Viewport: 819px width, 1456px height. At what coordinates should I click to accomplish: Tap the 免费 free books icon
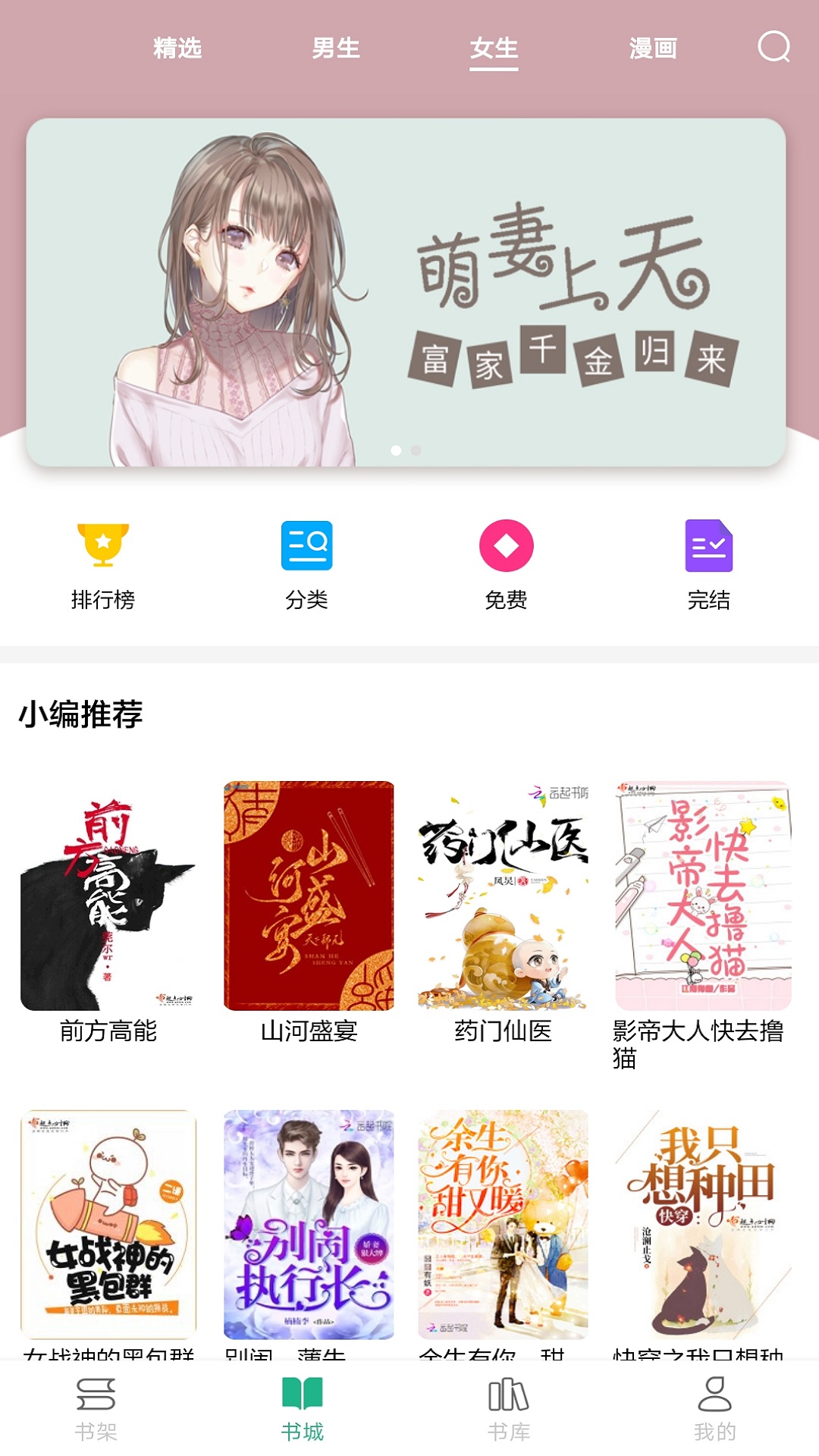(x=507, y=547)
